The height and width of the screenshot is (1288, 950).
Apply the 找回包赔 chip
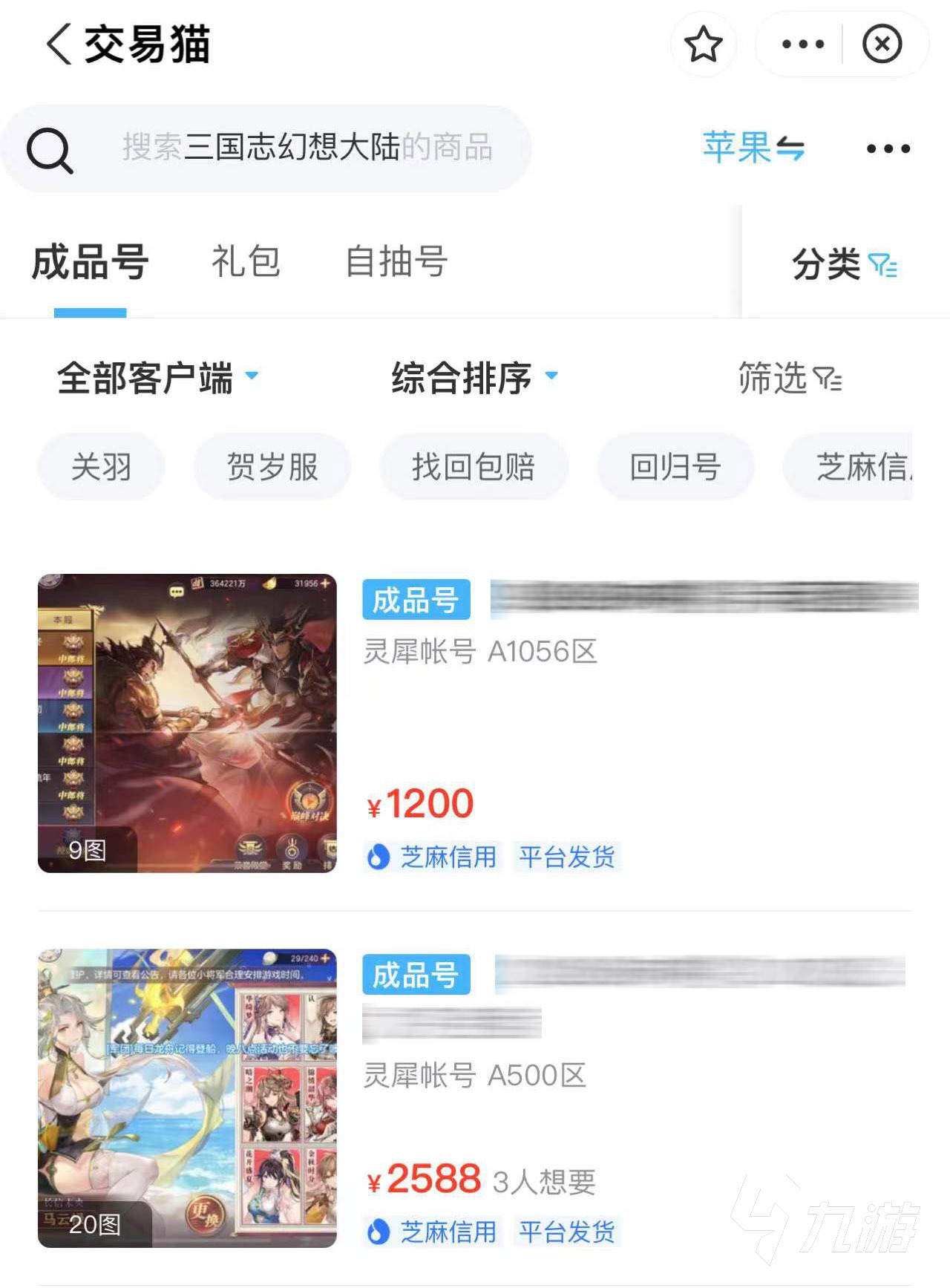click(x=474, y=467)
